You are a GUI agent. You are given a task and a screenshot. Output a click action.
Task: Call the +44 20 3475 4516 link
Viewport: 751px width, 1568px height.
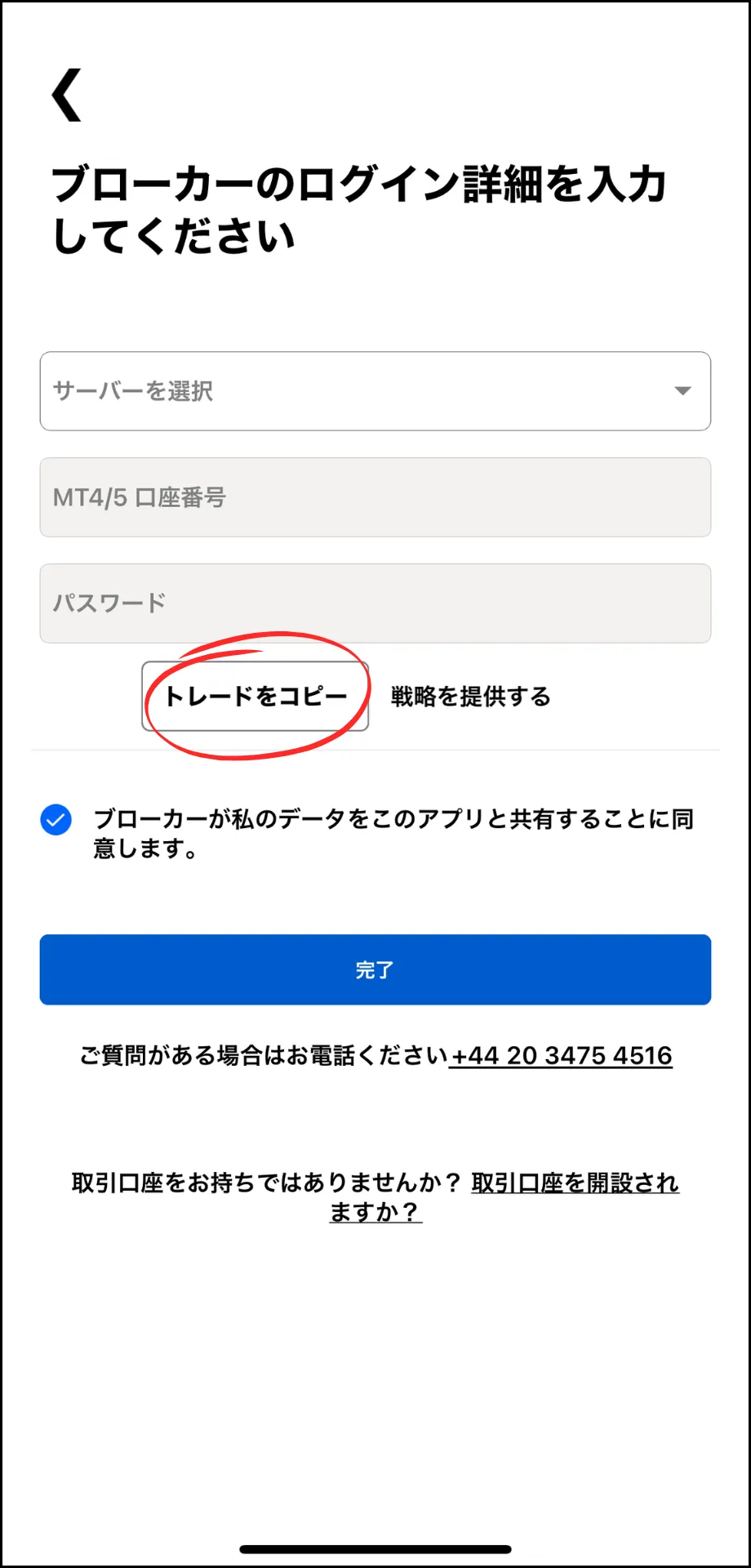[562, 1056]
